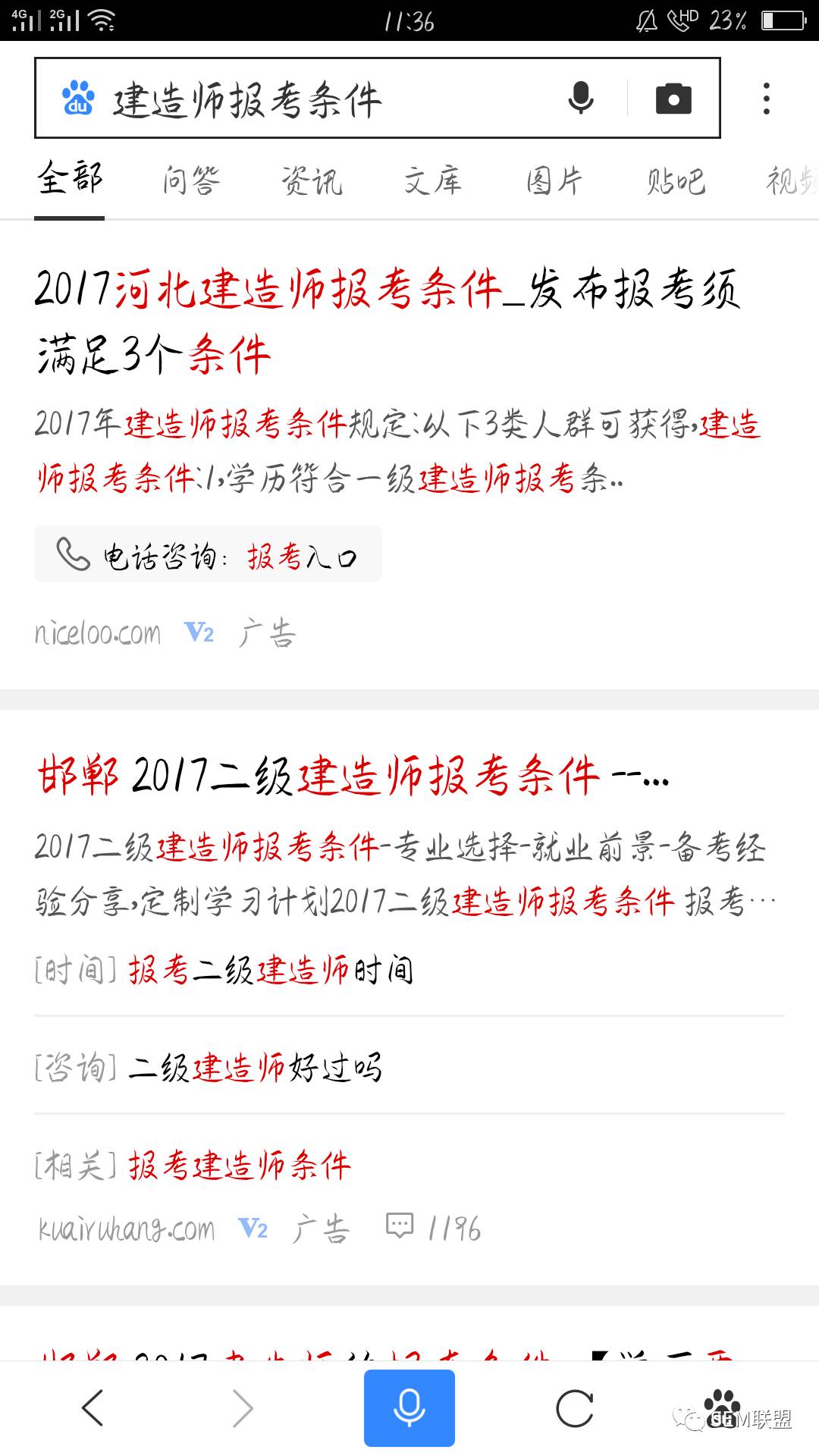Switch to the 问答 tab
The height and width of the screenshot is (1456, 819).
191,181
